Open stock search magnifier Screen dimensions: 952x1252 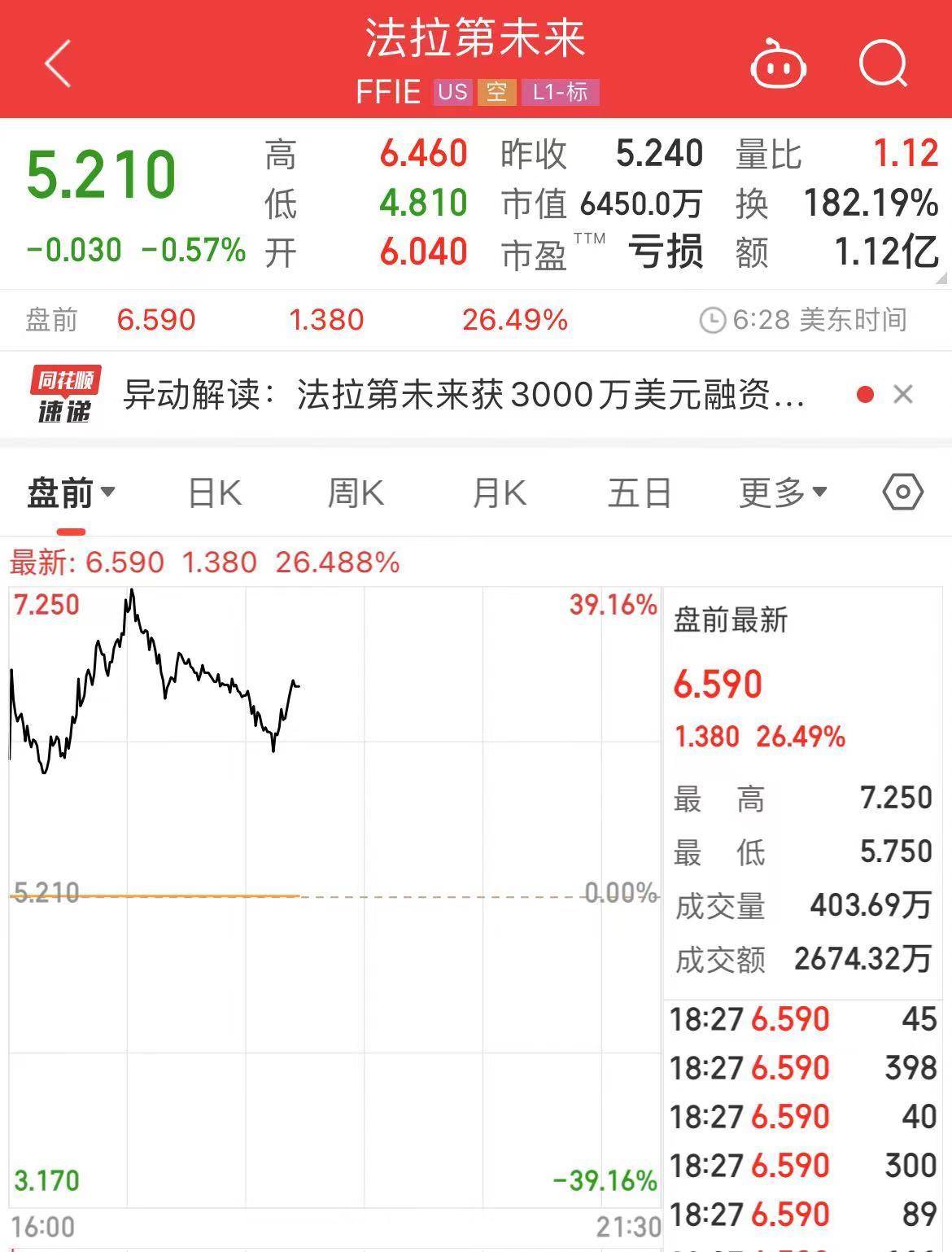point(883,63)
